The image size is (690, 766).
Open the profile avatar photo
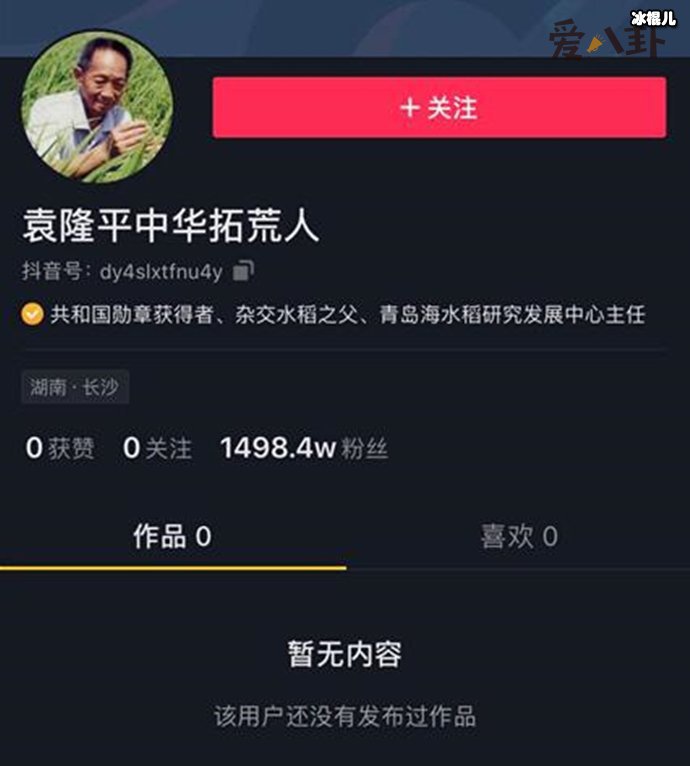pos(97,107)
